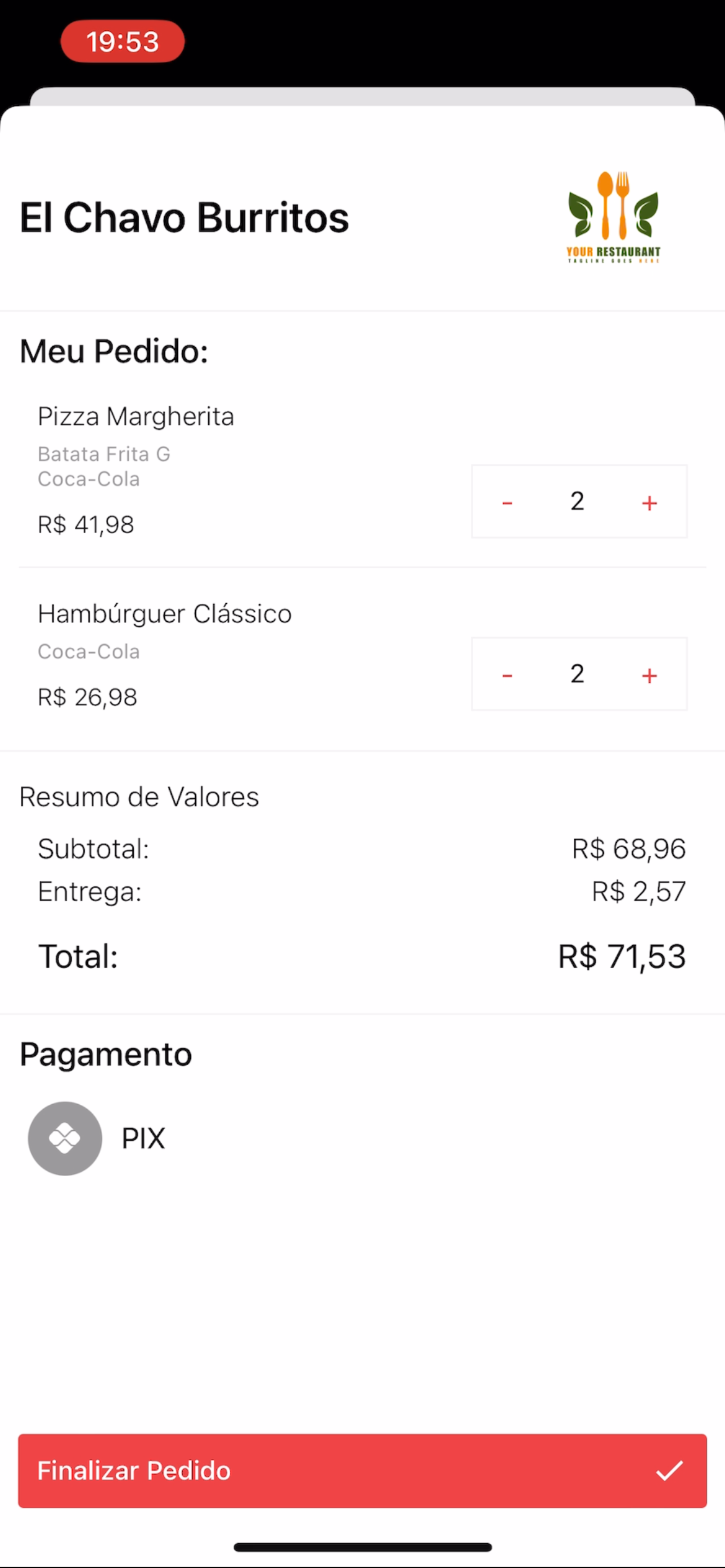725x1568 pixels.
Task: Decrease Pizza Margherita quantity
Action: coord(507,502)
